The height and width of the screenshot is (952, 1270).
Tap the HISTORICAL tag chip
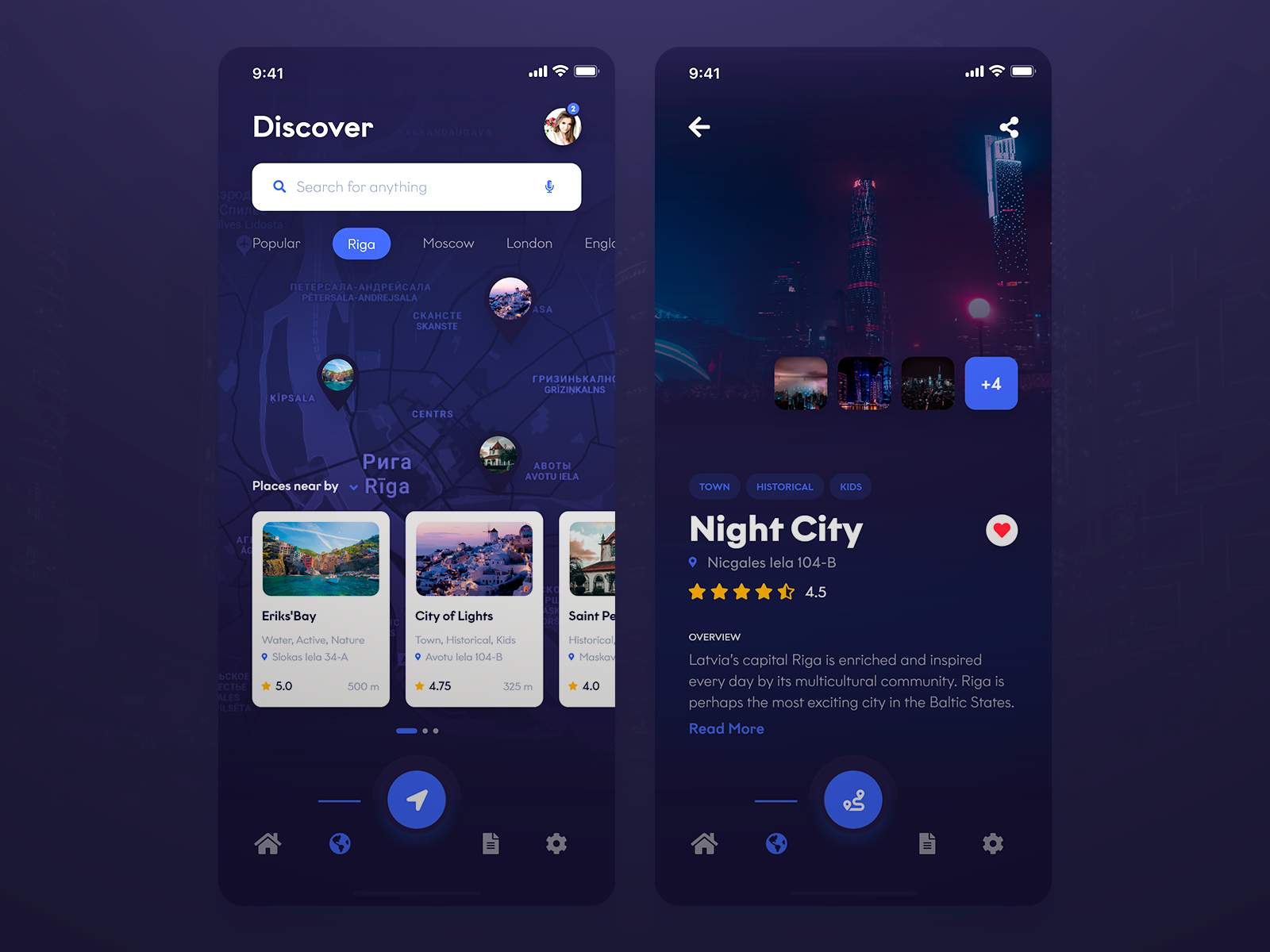(784, 487)
